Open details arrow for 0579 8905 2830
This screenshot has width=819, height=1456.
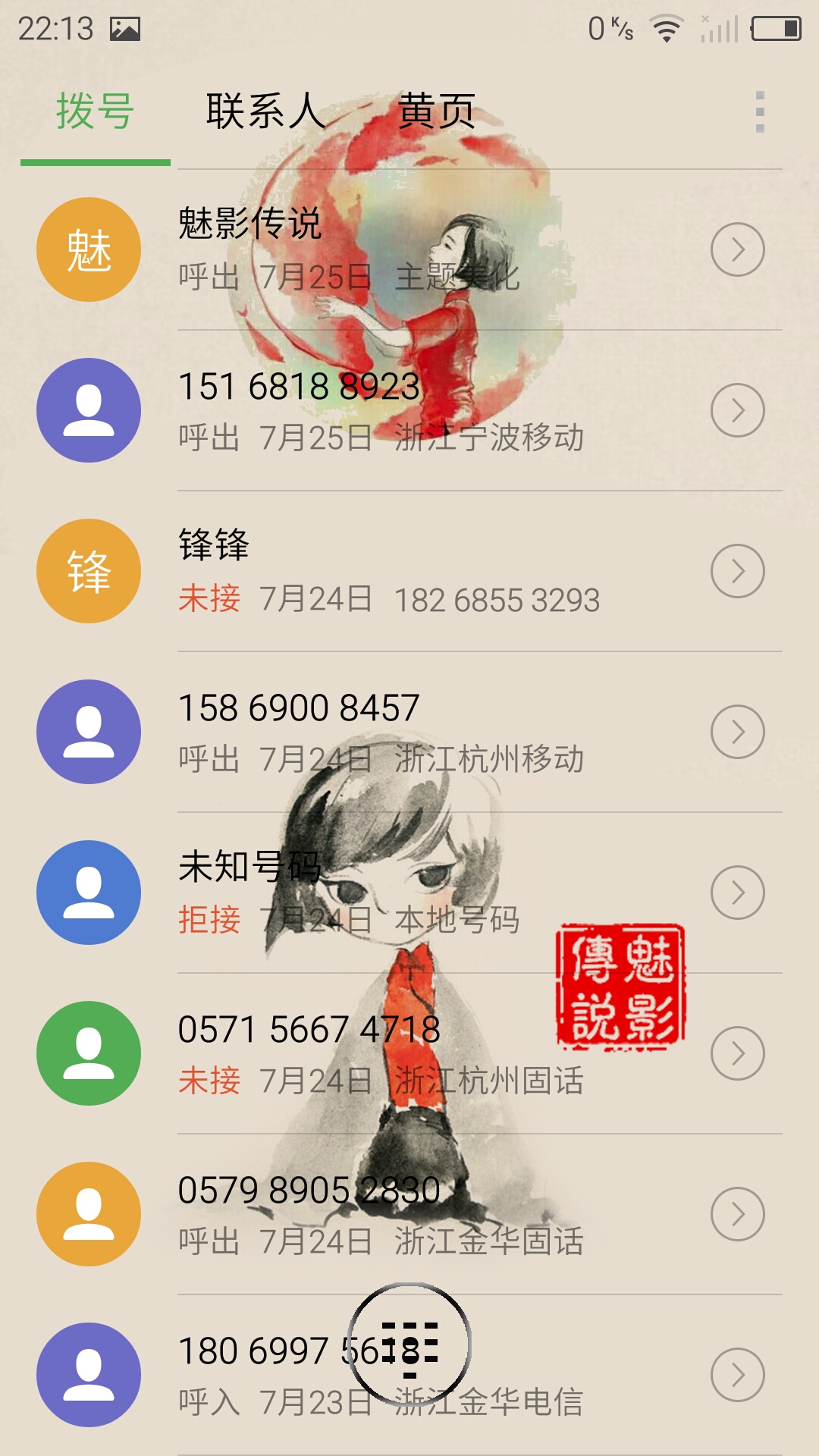coord(738,1214)
